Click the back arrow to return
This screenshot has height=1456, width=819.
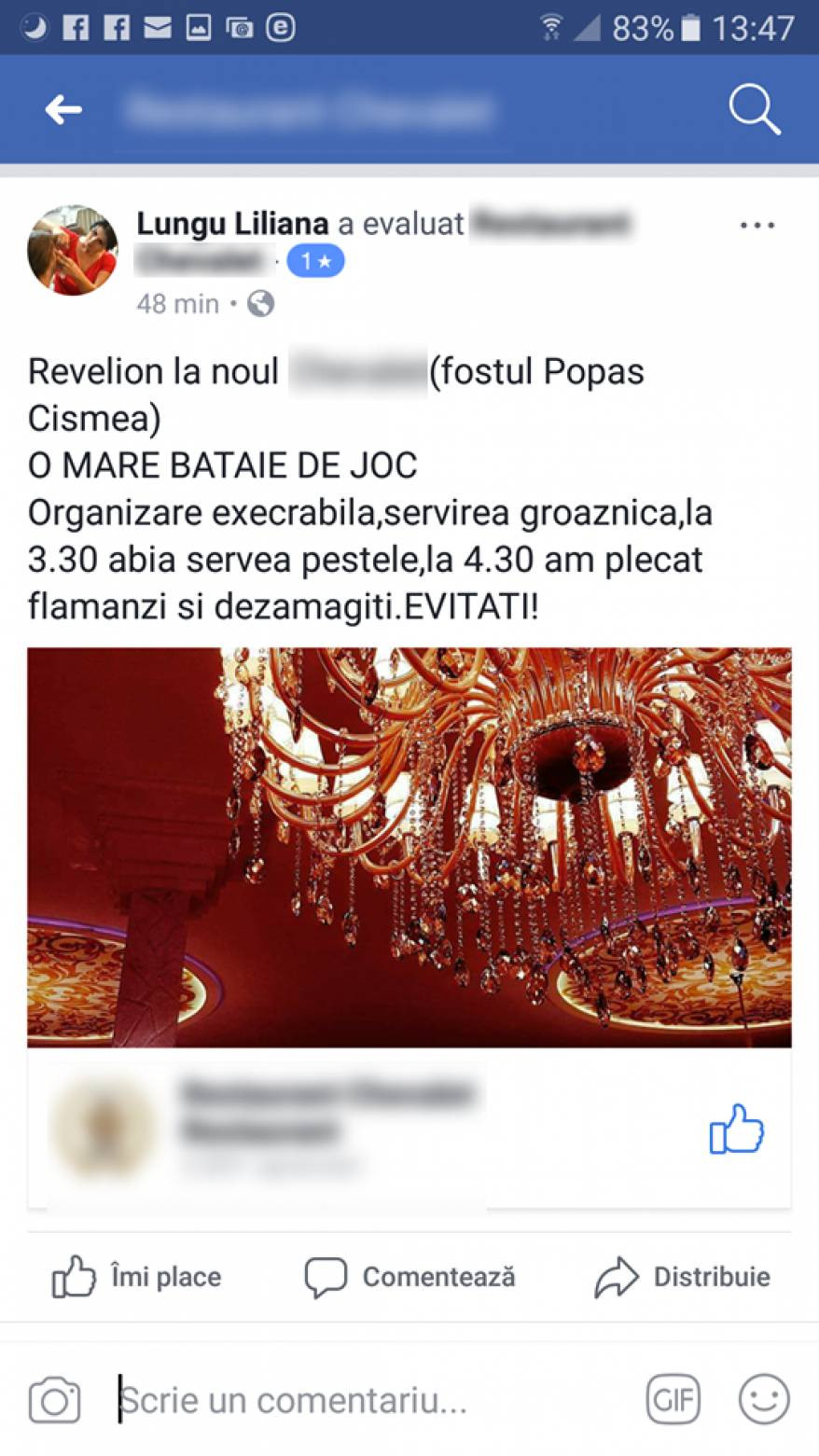coord(62,109)
